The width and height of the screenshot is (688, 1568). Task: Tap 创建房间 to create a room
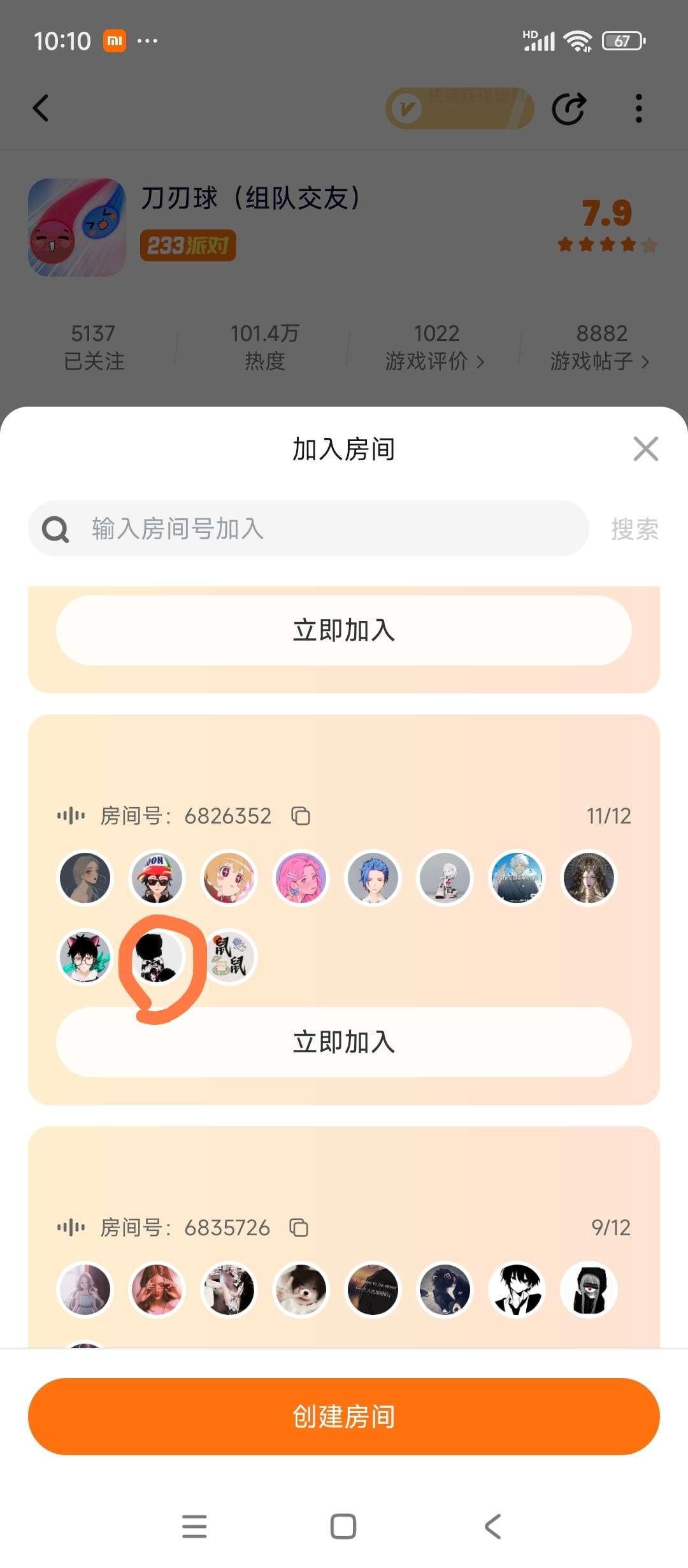pos(344,1416)
